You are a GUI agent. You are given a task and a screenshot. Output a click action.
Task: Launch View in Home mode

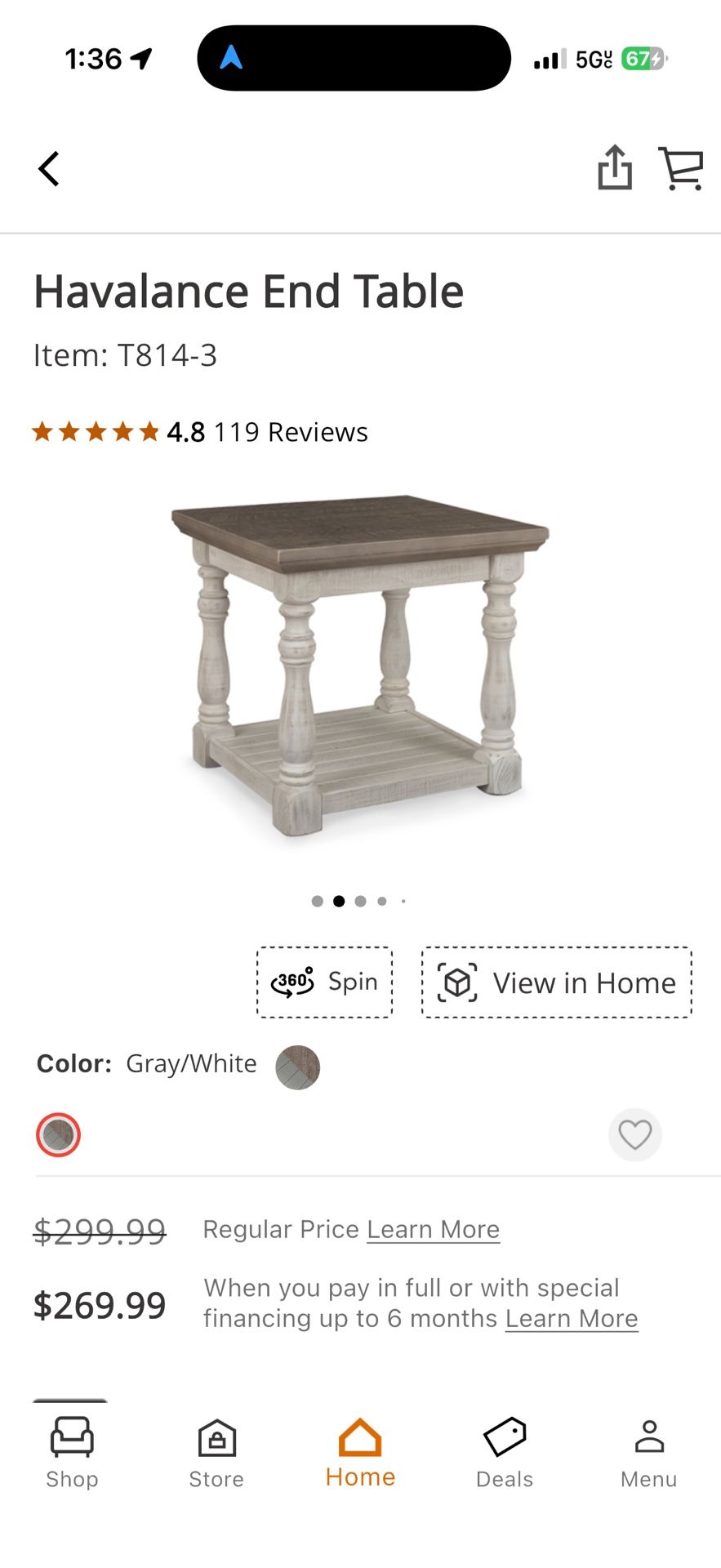click(x=555, y=982)
